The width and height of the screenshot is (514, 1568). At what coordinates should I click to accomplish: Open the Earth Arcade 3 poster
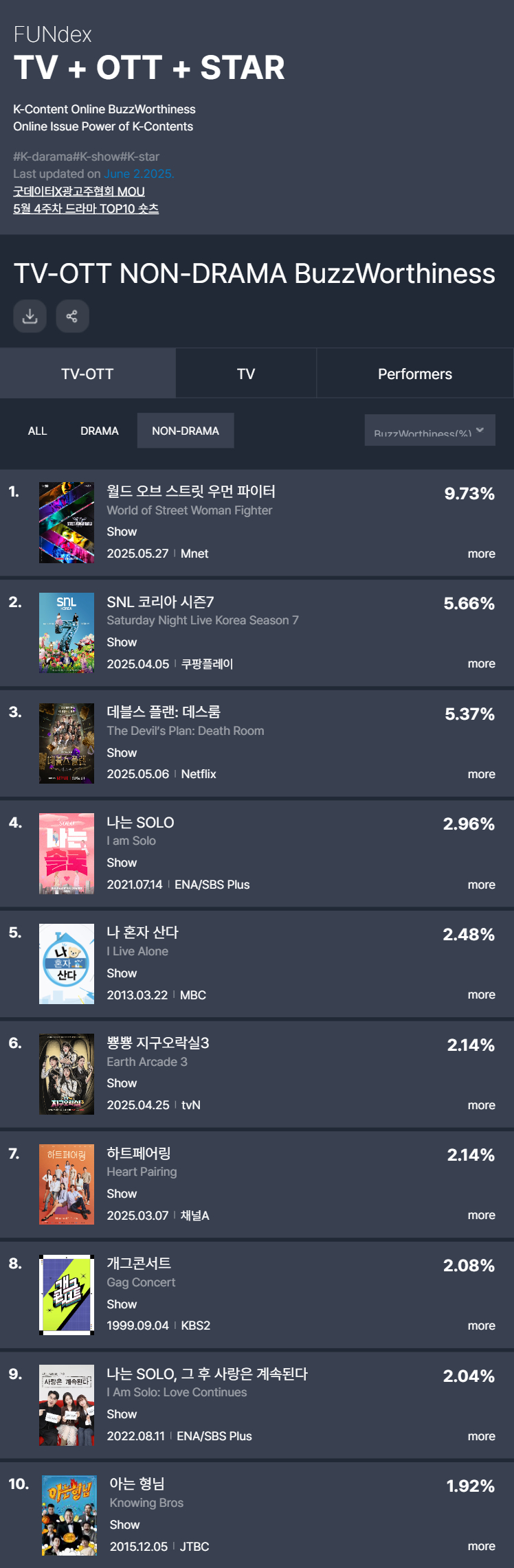[67, 1073]
